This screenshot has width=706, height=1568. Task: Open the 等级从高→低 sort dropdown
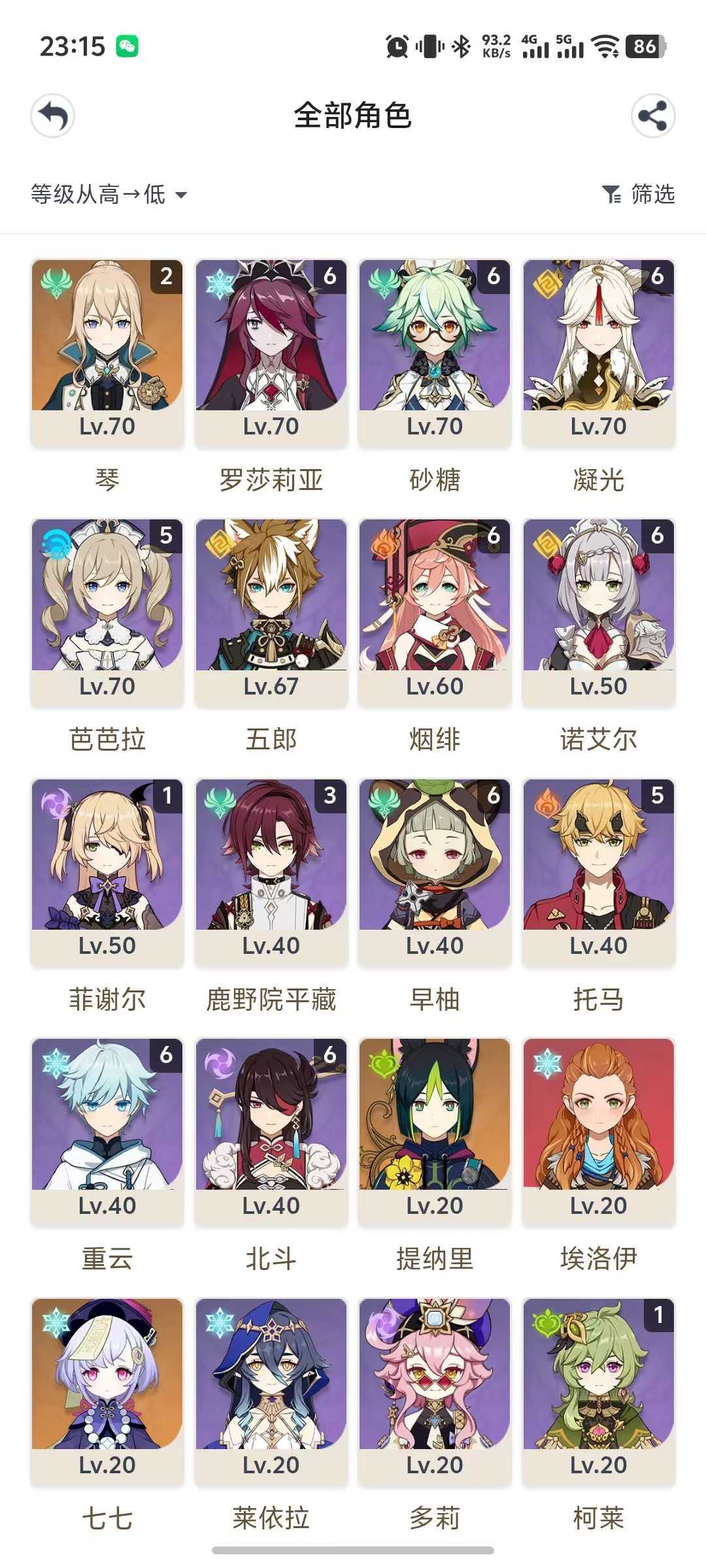109,195
